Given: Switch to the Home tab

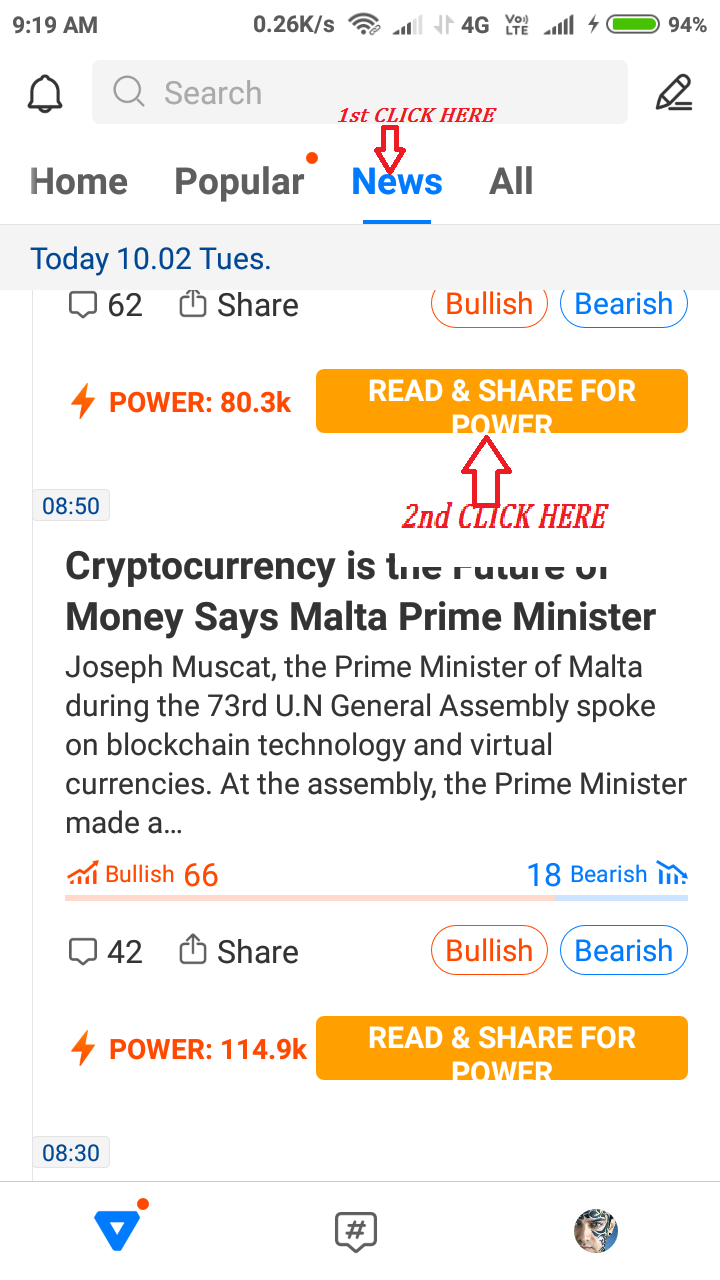Looking at the screenshot, I should [x=79, y=181].
